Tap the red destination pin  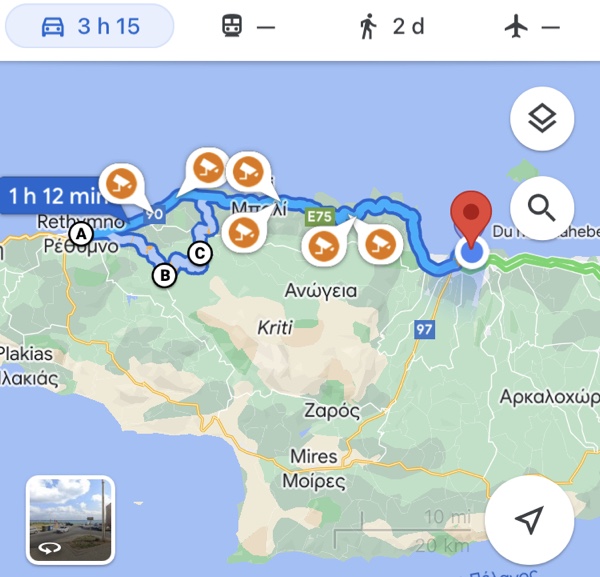coord(471,217)
